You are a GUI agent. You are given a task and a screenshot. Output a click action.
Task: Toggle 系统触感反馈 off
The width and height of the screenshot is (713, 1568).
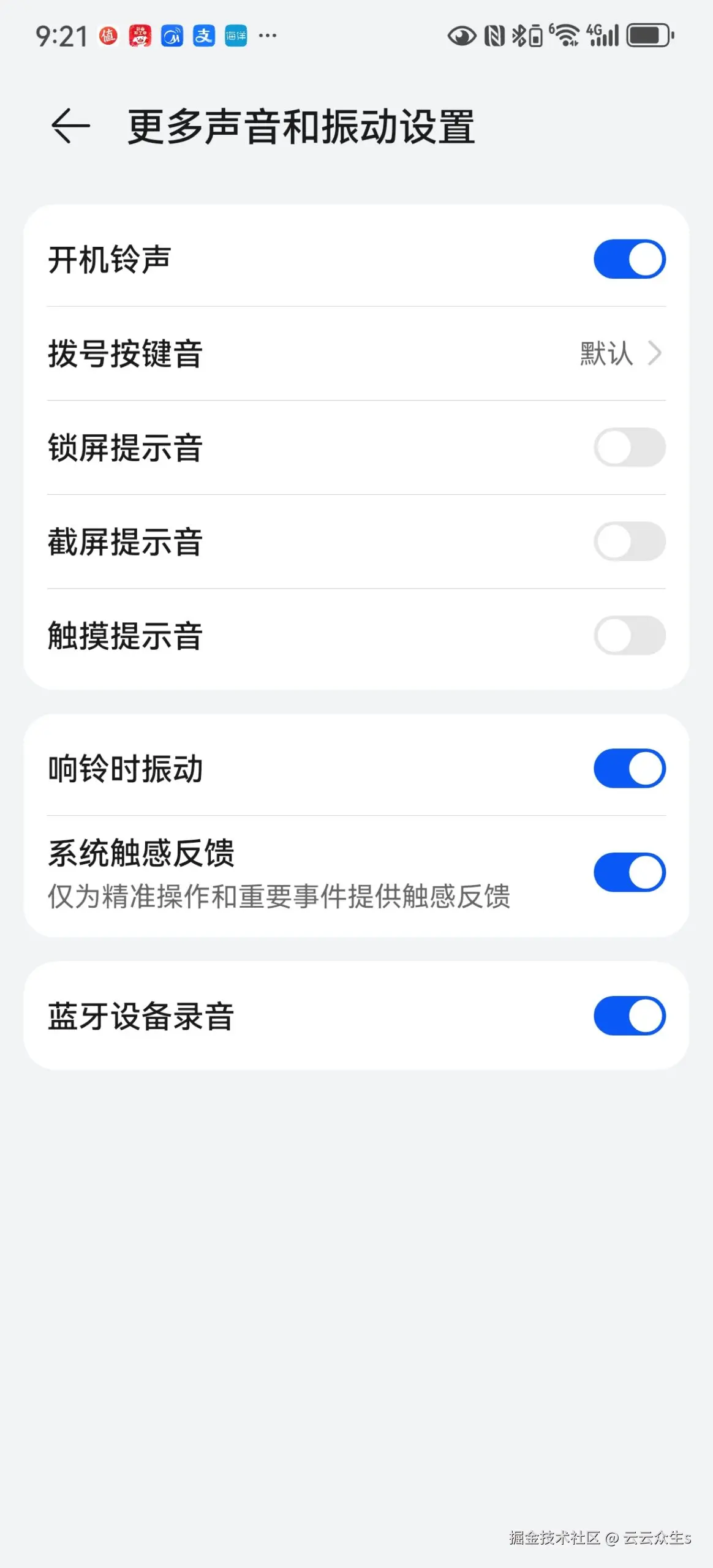[629, 872]
